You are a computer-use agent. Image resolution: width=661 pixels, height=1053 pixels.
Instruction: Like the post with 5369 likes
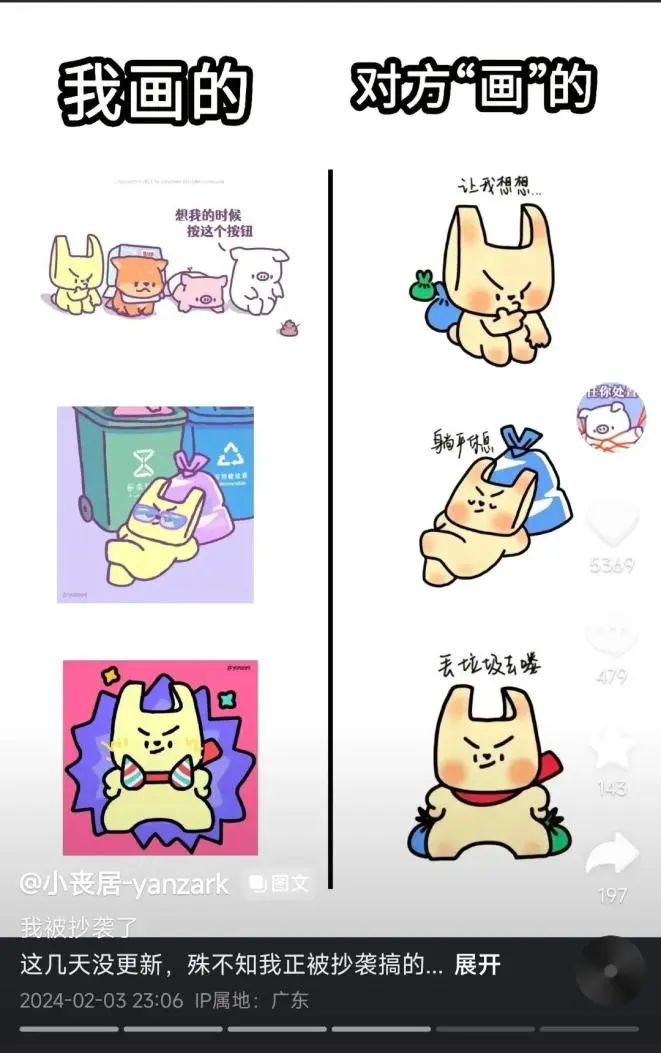[612, 524]
